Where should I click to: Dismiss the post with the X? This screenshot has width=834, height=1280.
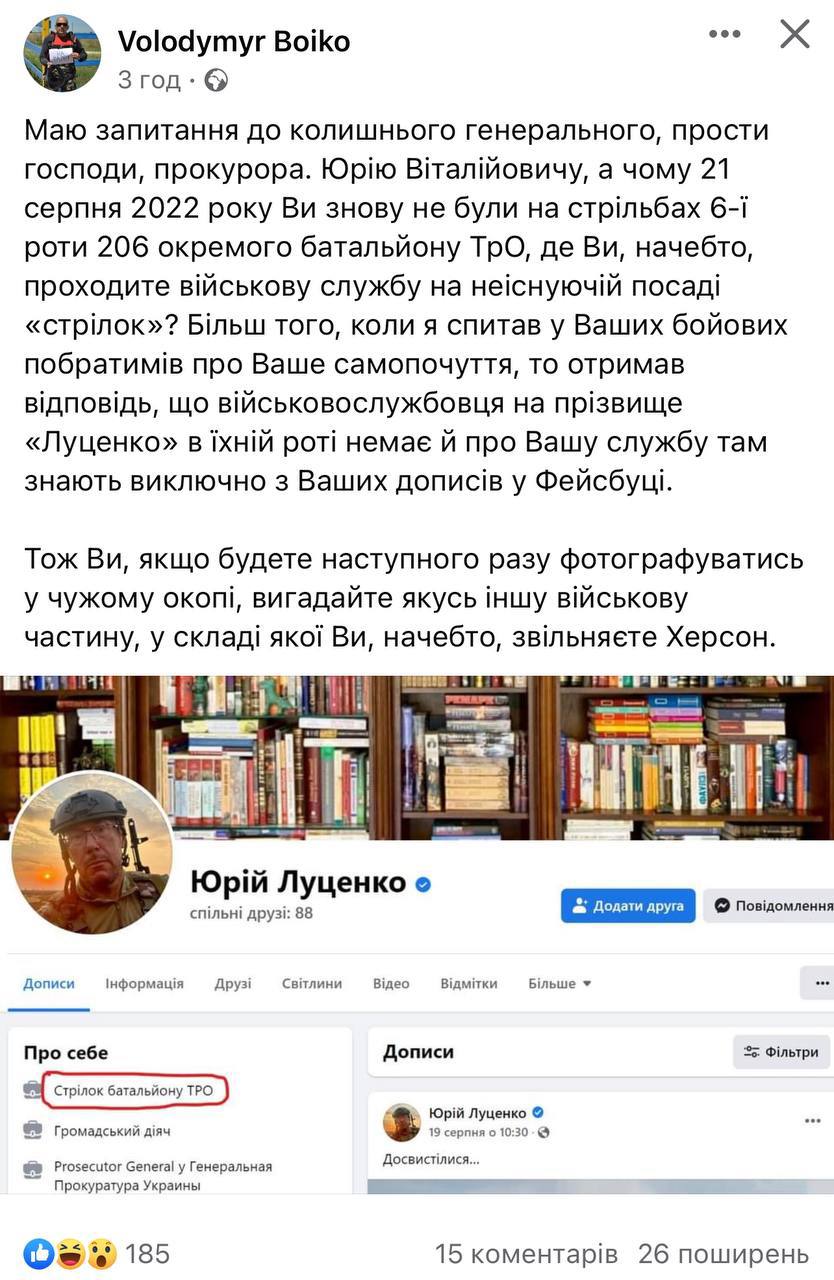pos(795,34)
